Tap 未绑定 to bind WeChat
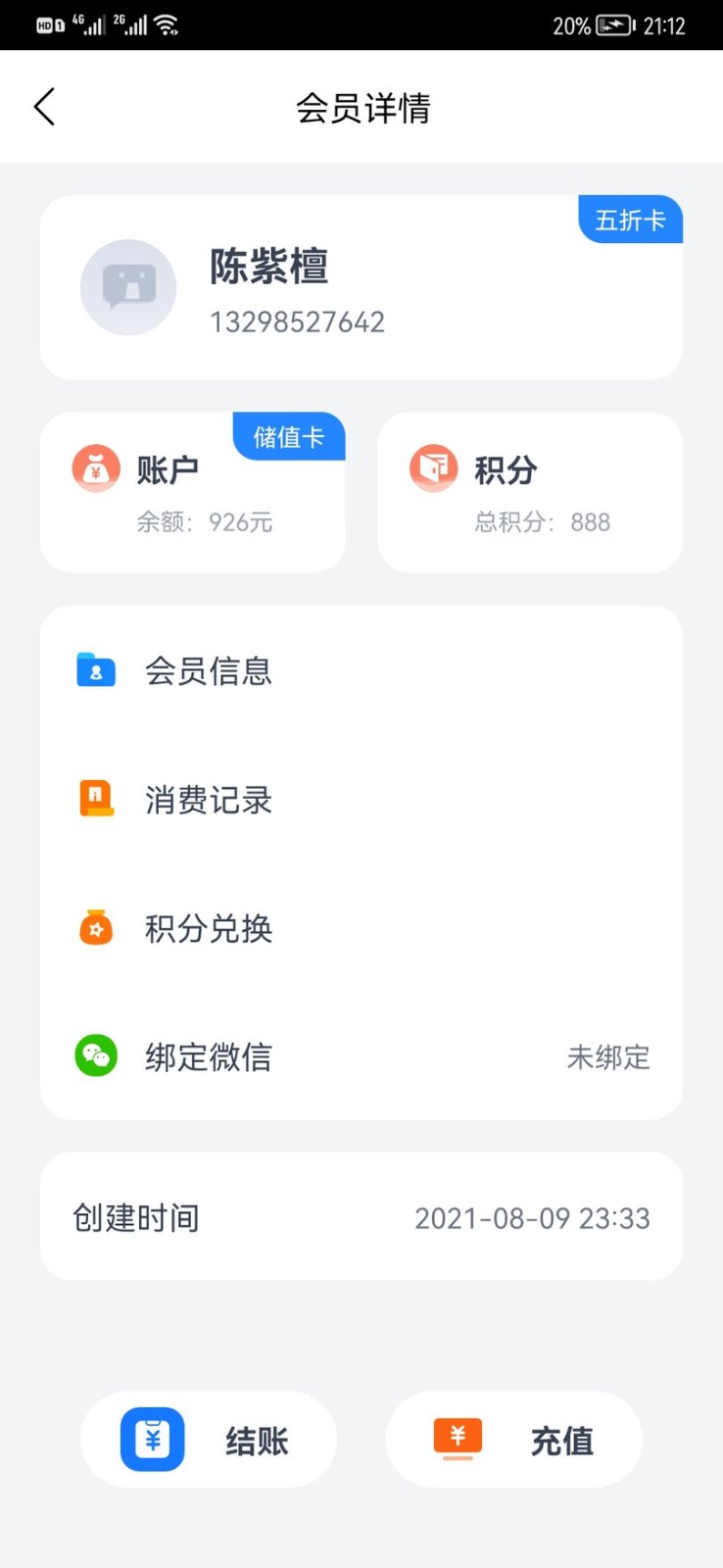Screen dimensions: 723x1568 [x=608, y=1057]
